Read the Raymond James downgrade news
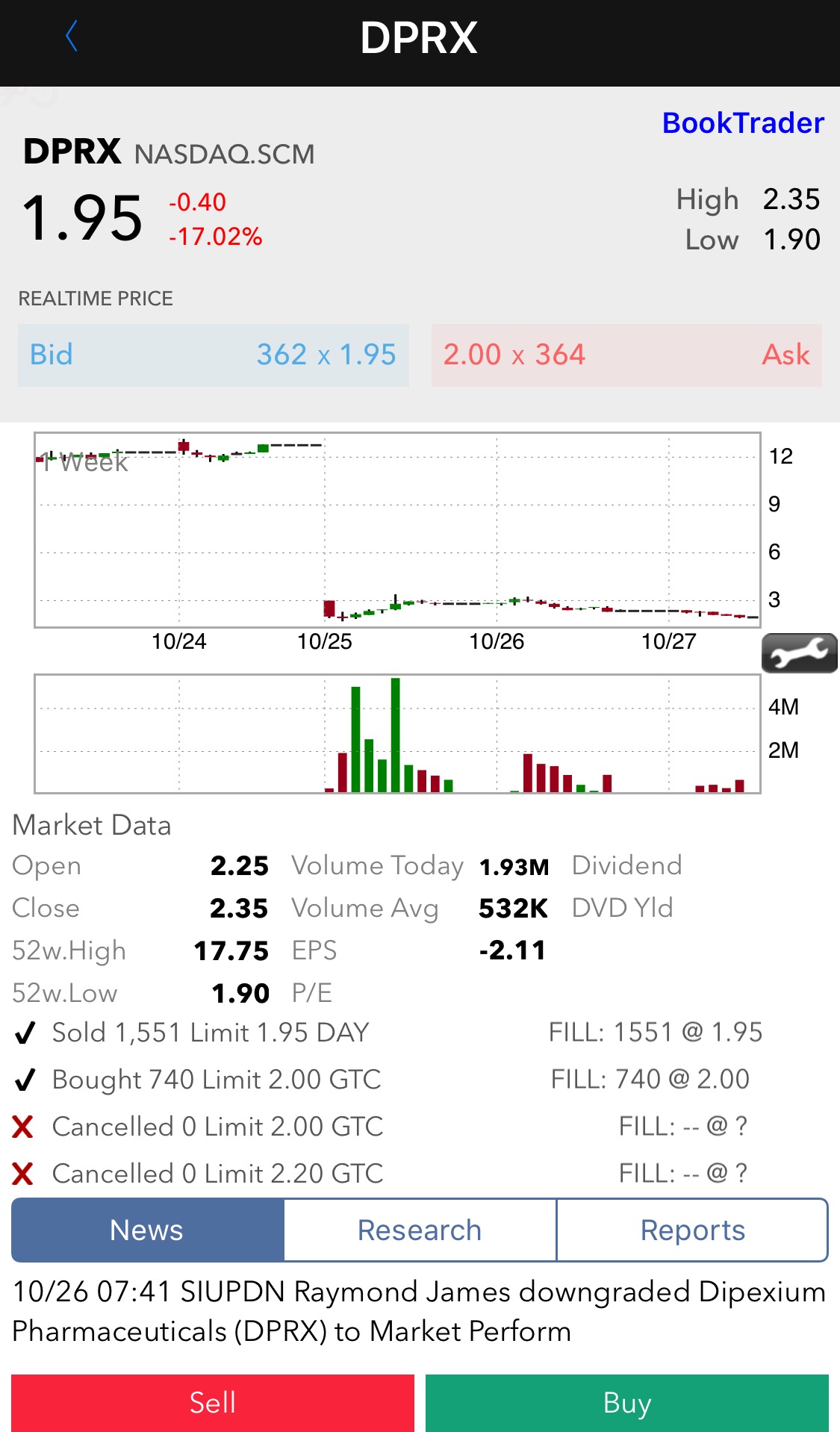Viewport: 840px width, 1432px height. point(420,1311)
